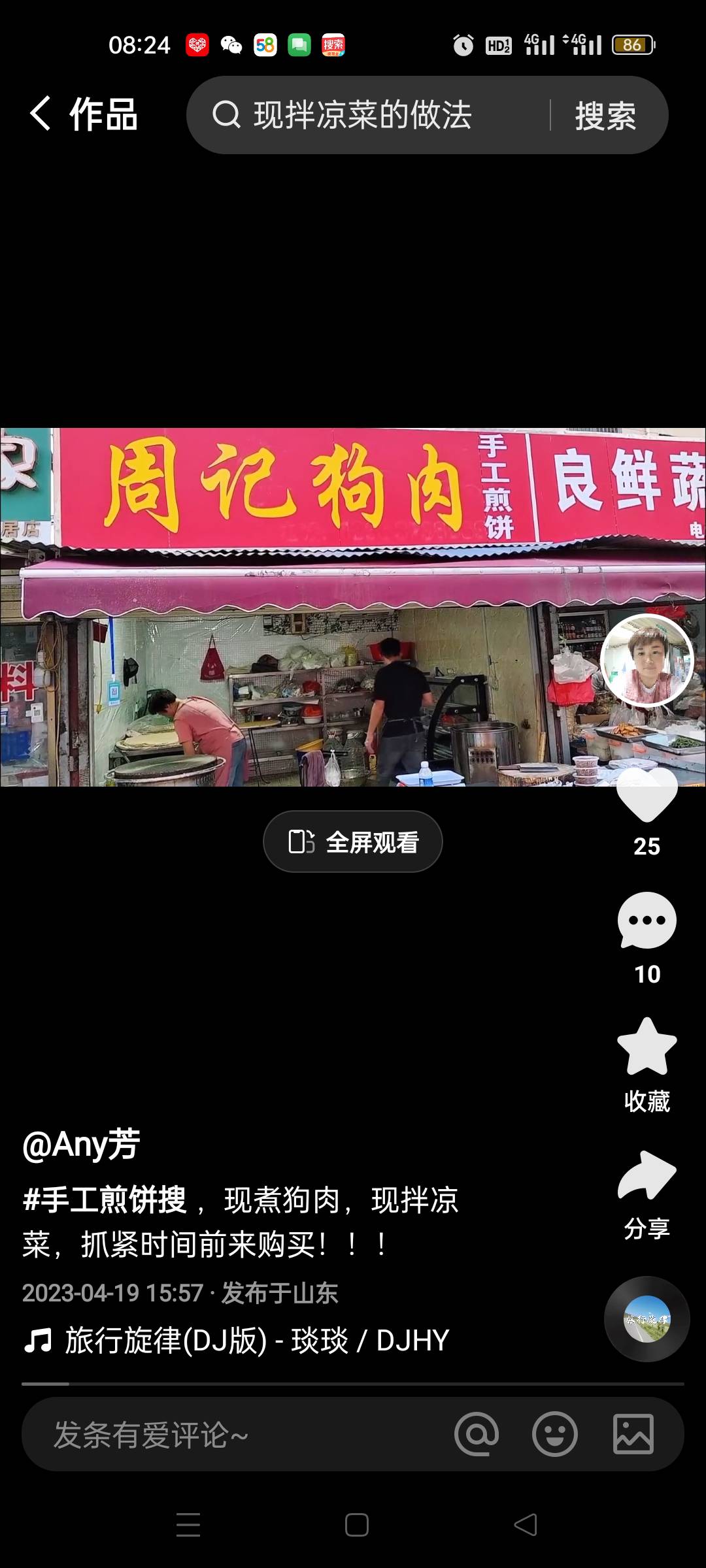Go back using the top-left arrow

point(41,114)
